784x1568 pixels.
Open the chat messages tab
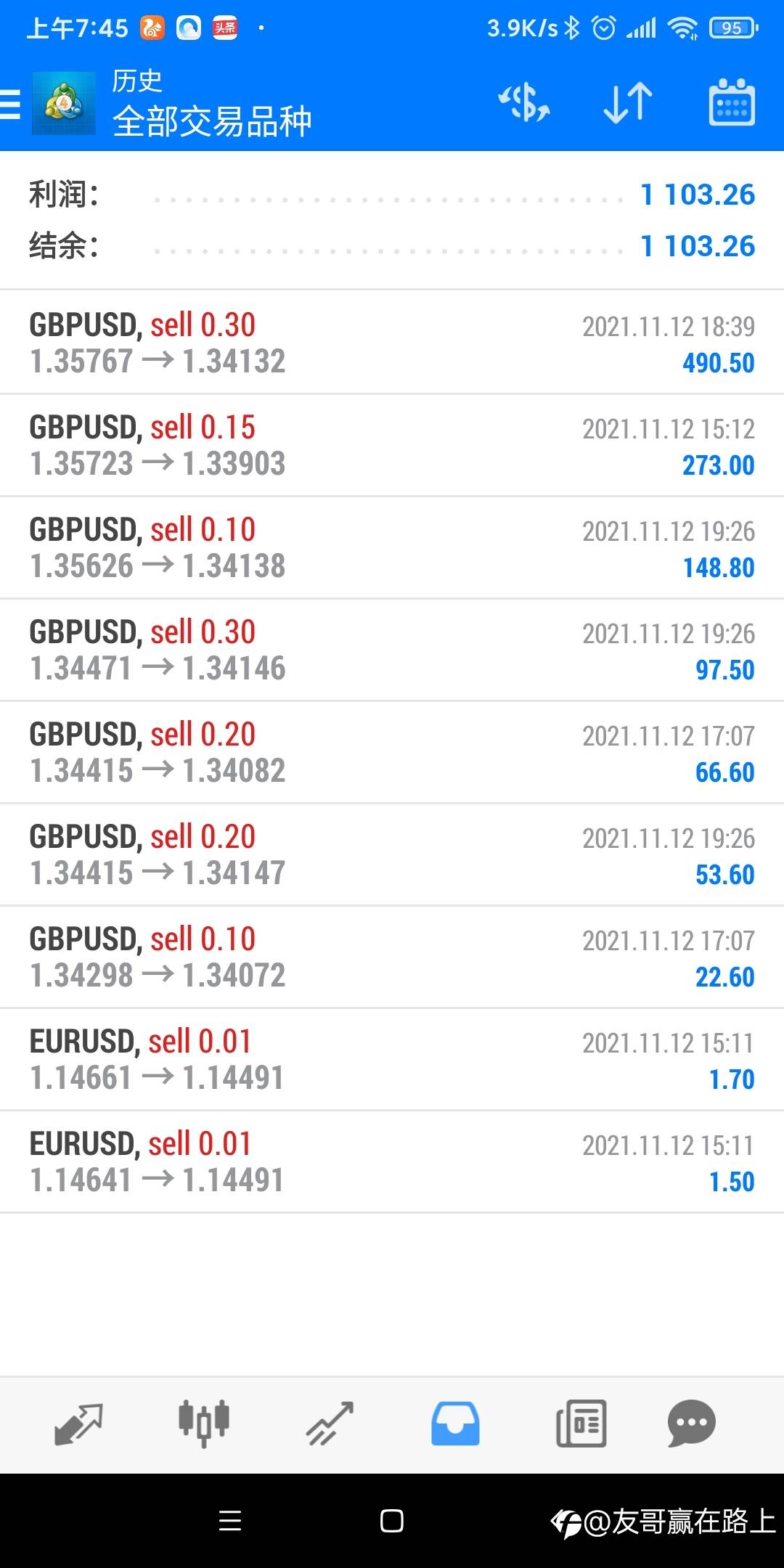tap(691, 1424)
